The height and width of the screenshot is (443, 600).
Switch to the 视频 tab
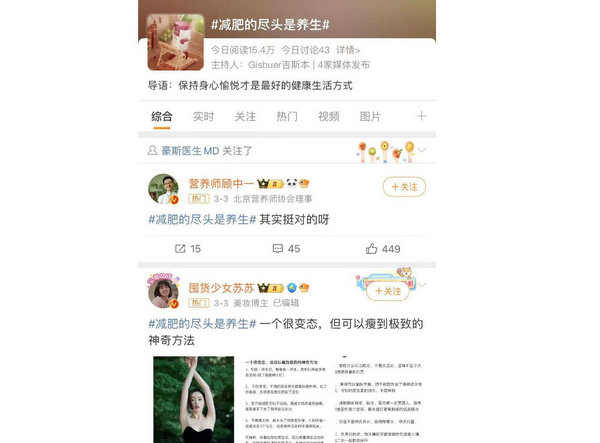328,116
